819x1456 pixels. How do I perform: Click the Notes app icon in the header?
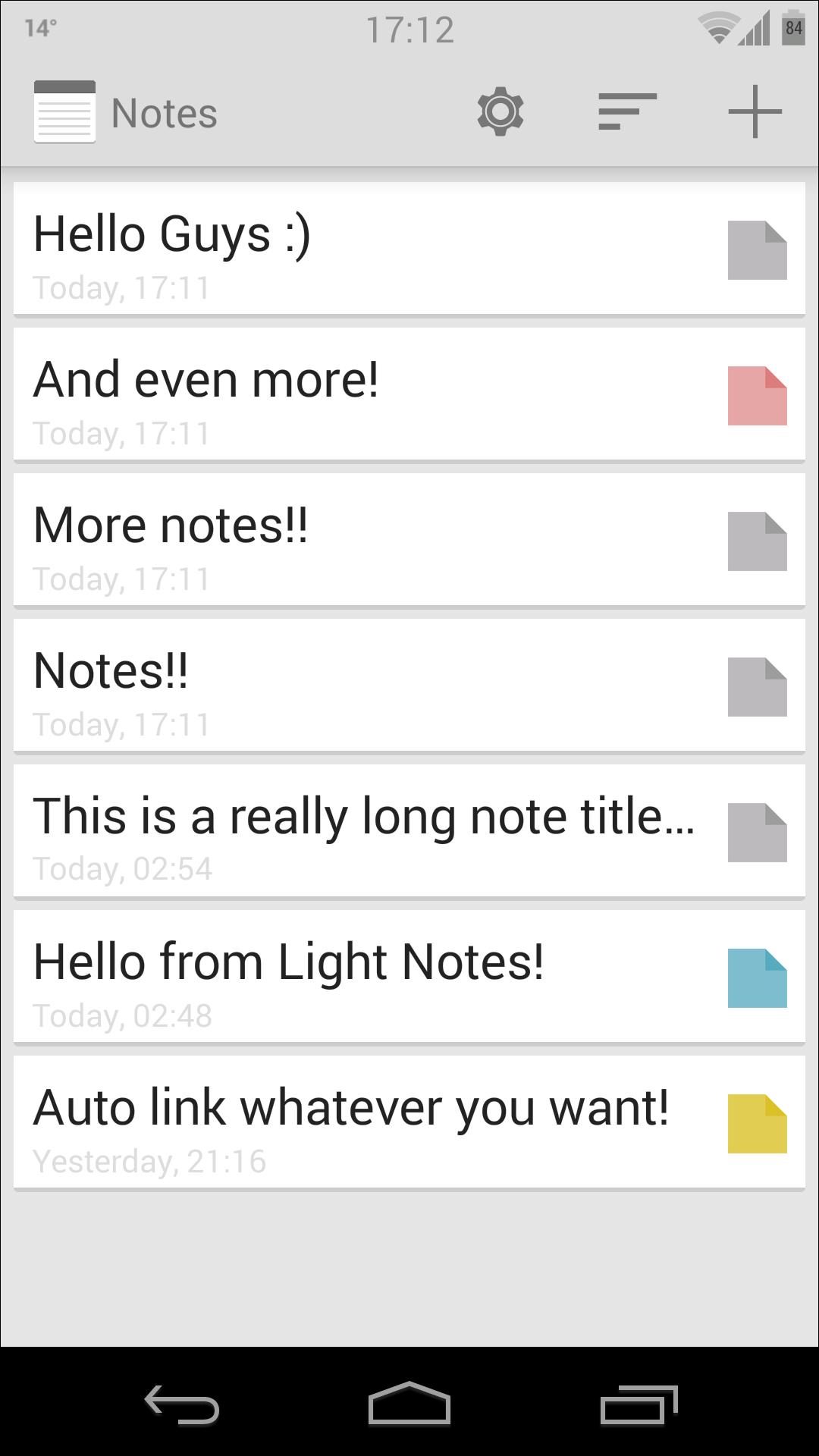[64, 112]
